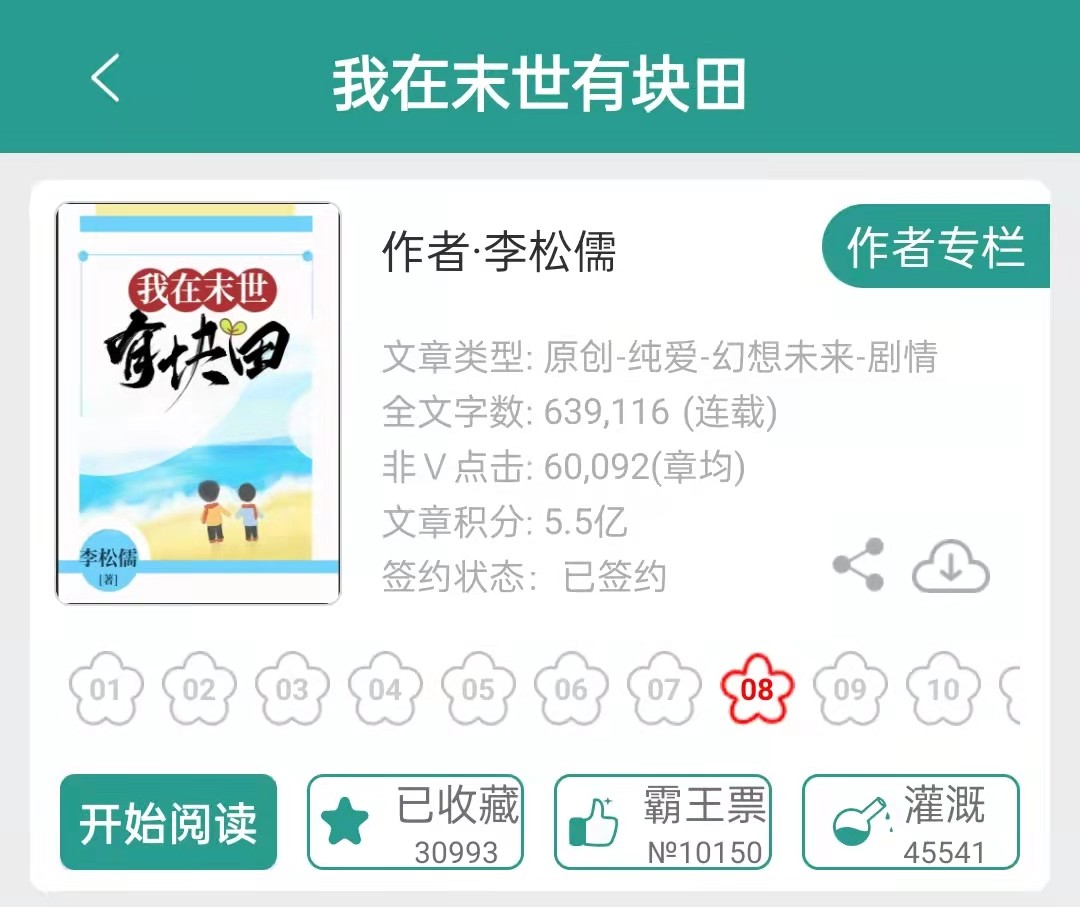Toggle the 已收藏 favorite button
The height and width of the screenshot is (907, 1080).
415,822
